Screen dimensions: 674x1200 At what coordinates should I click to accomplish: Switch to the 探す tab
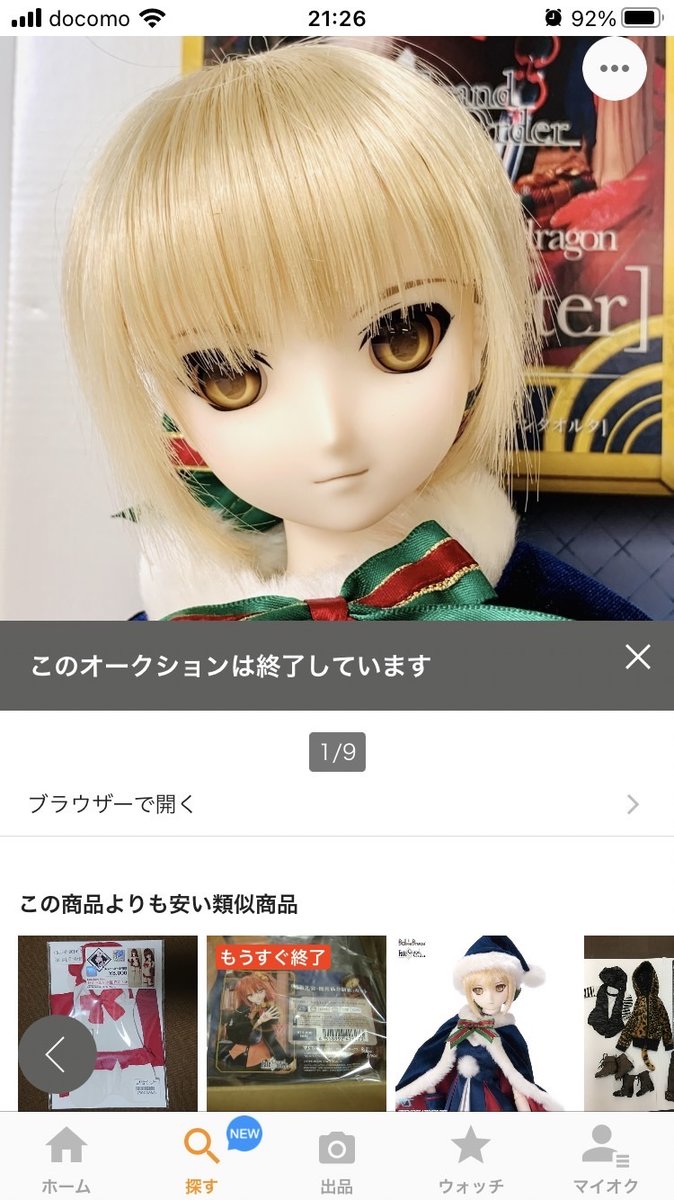(x=202, y=1159)
